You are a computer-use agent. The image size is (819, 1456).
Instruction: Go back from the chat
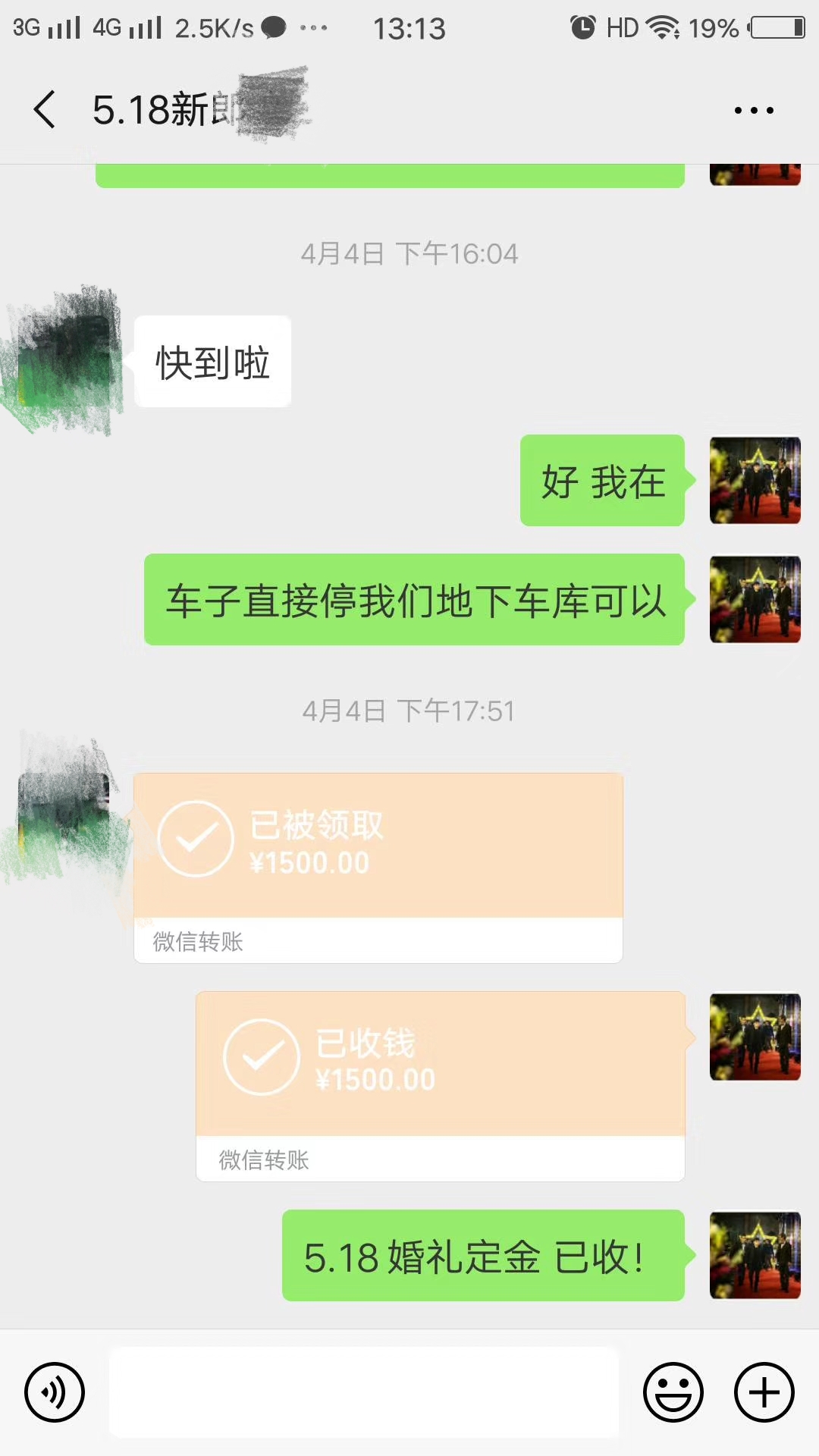pyautogui.click(x=45, y=109)
